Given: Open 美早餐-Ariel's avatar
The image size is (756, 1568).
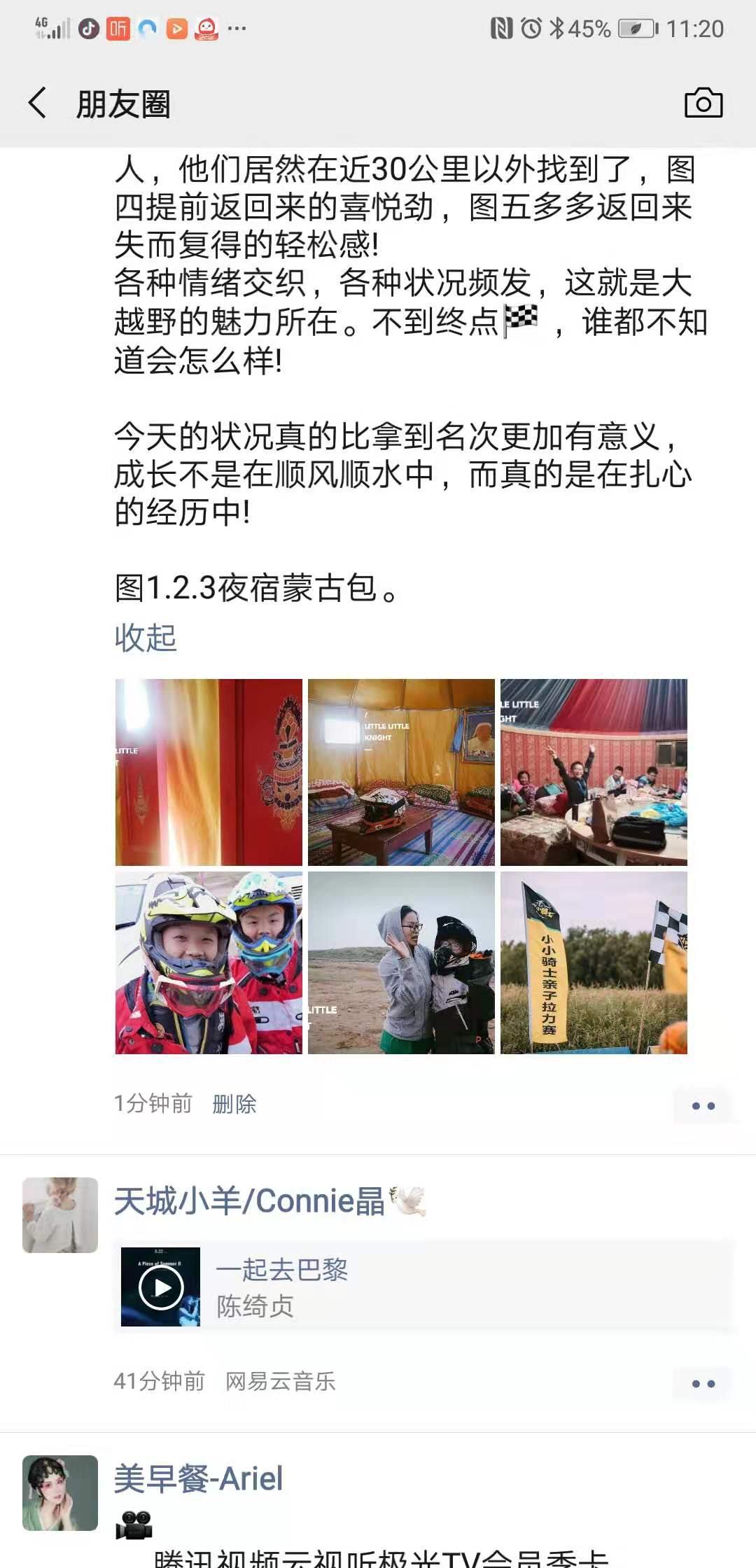Looking at the screenshot, I should pyautogui.click(x=60, y=1493).
